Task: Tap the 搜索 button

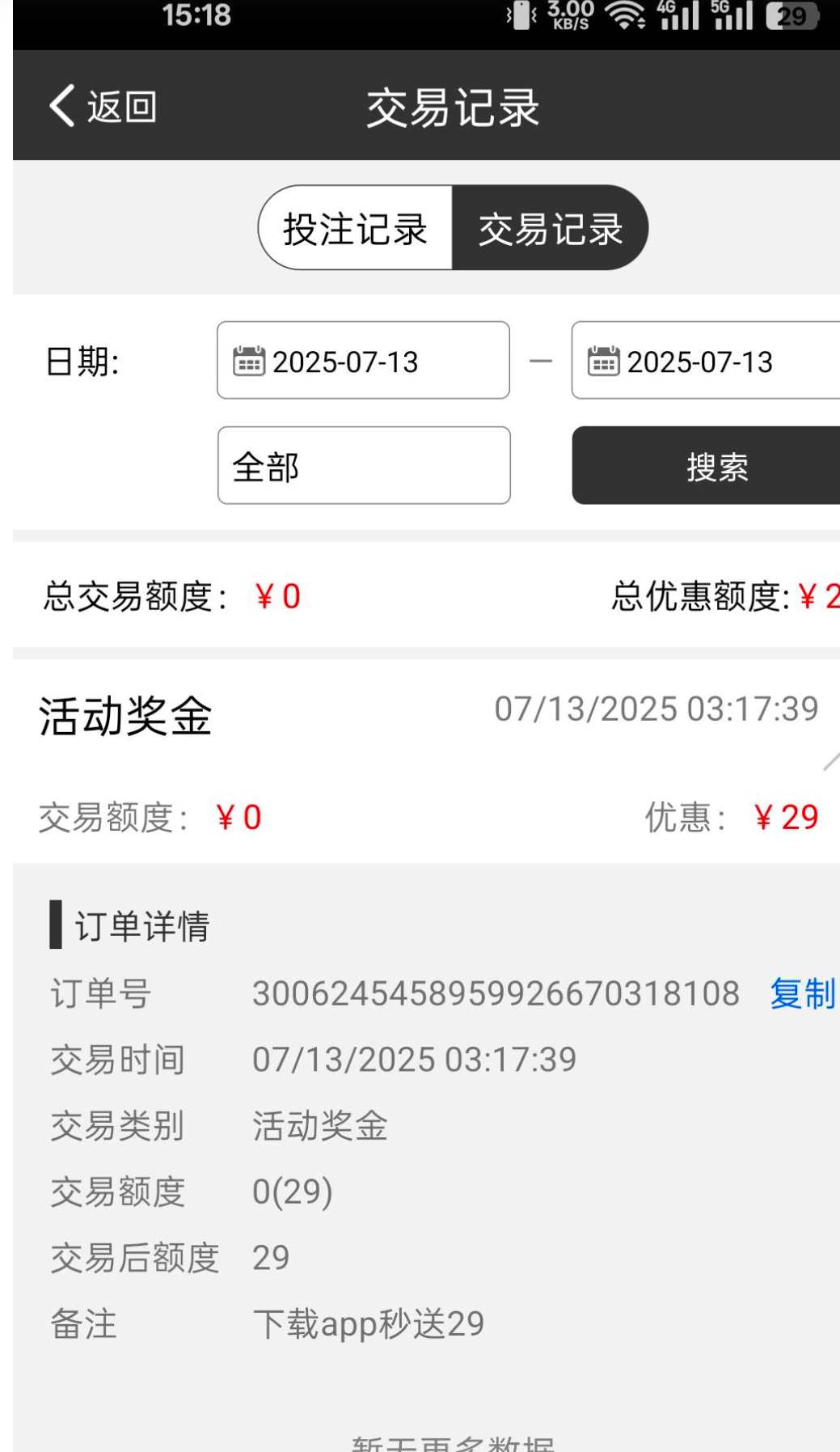Action: click(706, 466)
